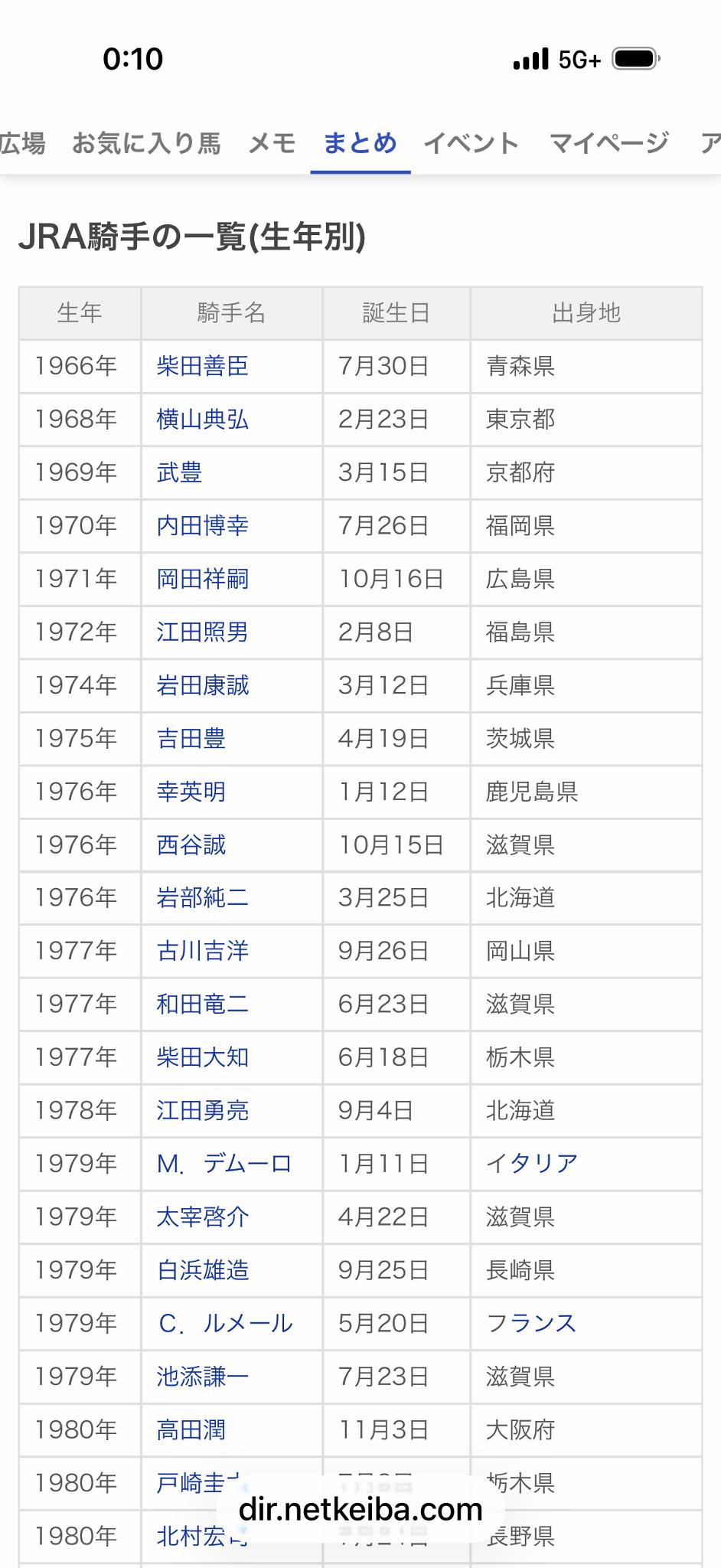Open 岩田康誠's jockey page
This screenshot has width=721, height=1568.
coord(202,685)
